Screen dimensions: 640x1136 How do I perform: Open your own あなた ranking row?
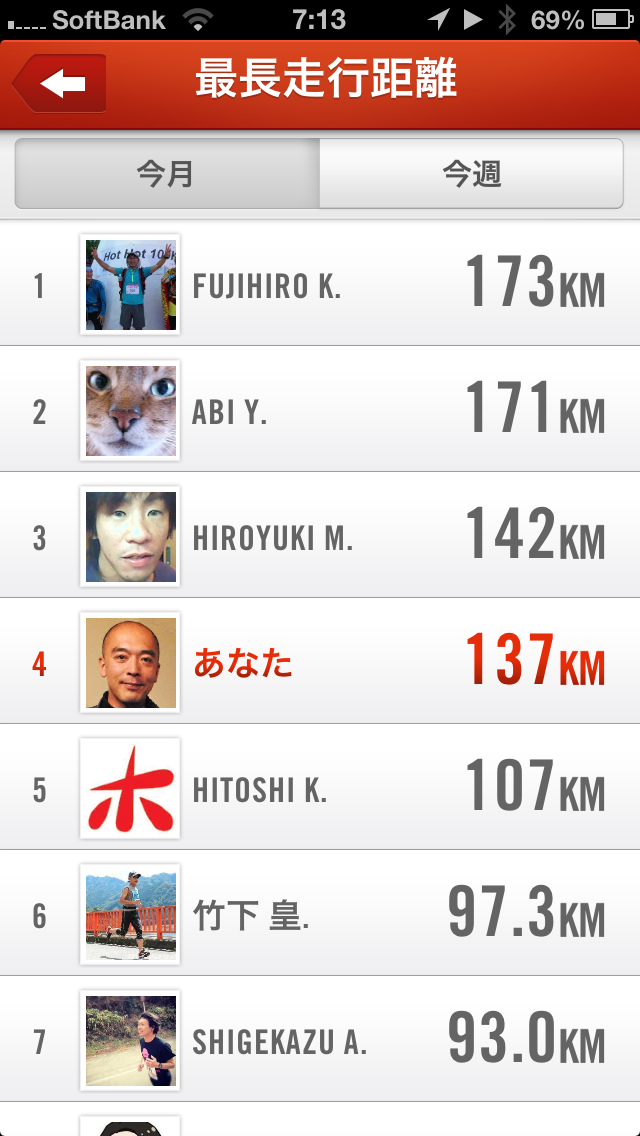pos(320,663)
